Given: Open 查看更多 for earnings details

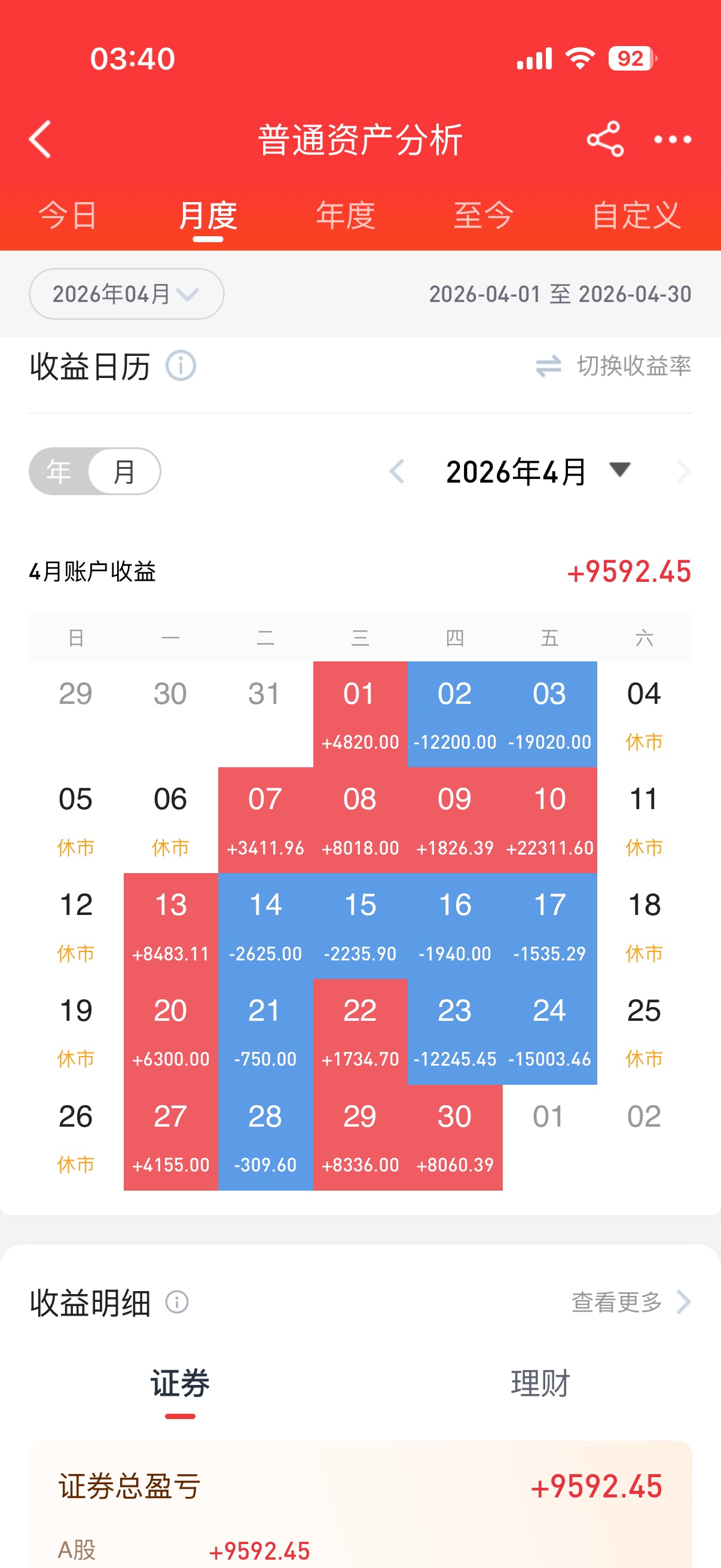Looking at the screenshot, I should click(631, 1302).
